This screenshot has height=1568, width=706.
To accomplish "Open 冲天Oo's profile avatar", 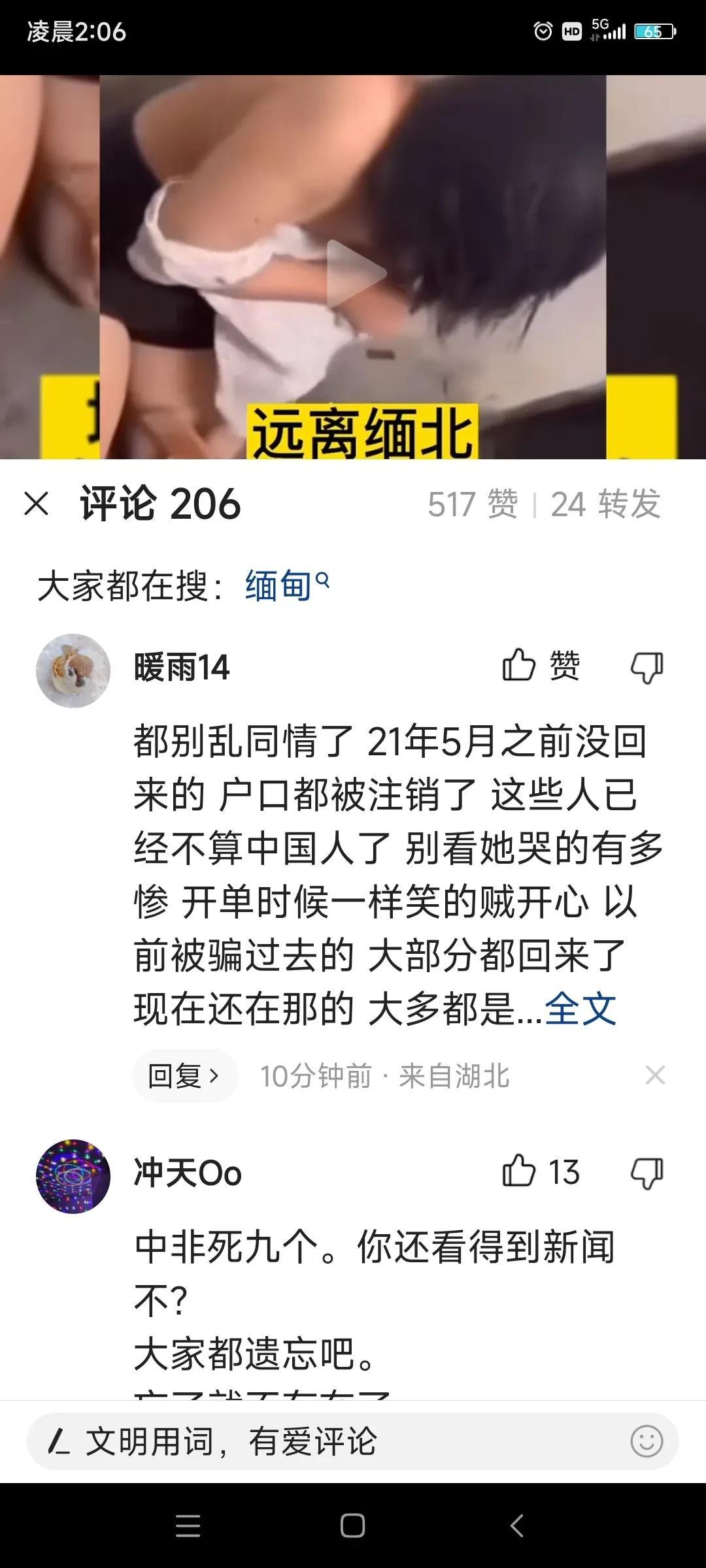I will [73, 1176].
